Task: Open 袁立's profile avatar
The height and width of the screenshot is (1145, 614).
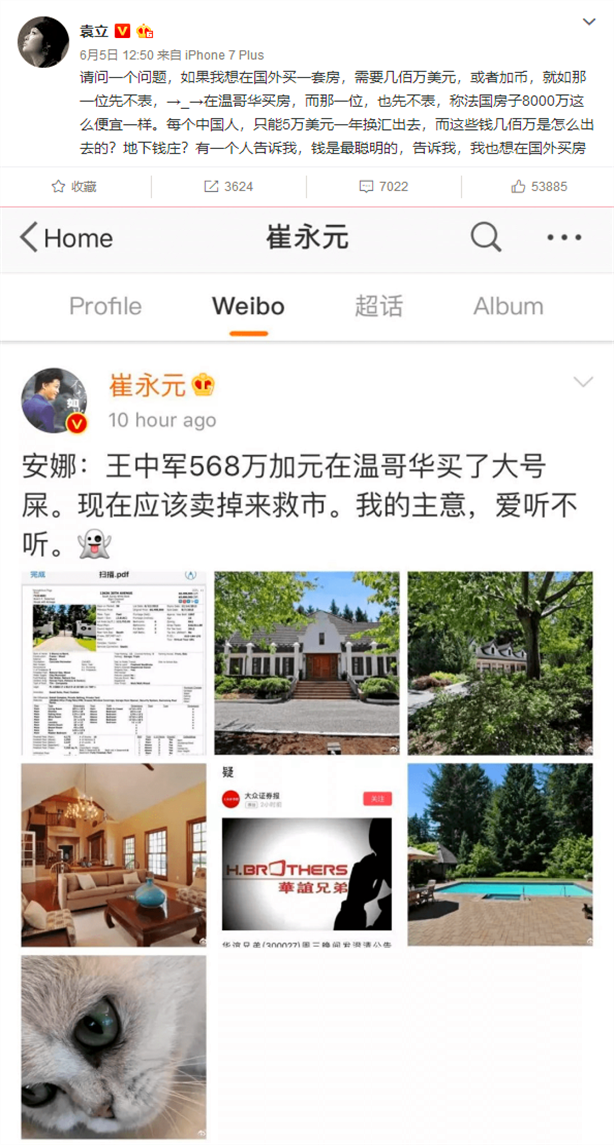Action: (43, 42)
